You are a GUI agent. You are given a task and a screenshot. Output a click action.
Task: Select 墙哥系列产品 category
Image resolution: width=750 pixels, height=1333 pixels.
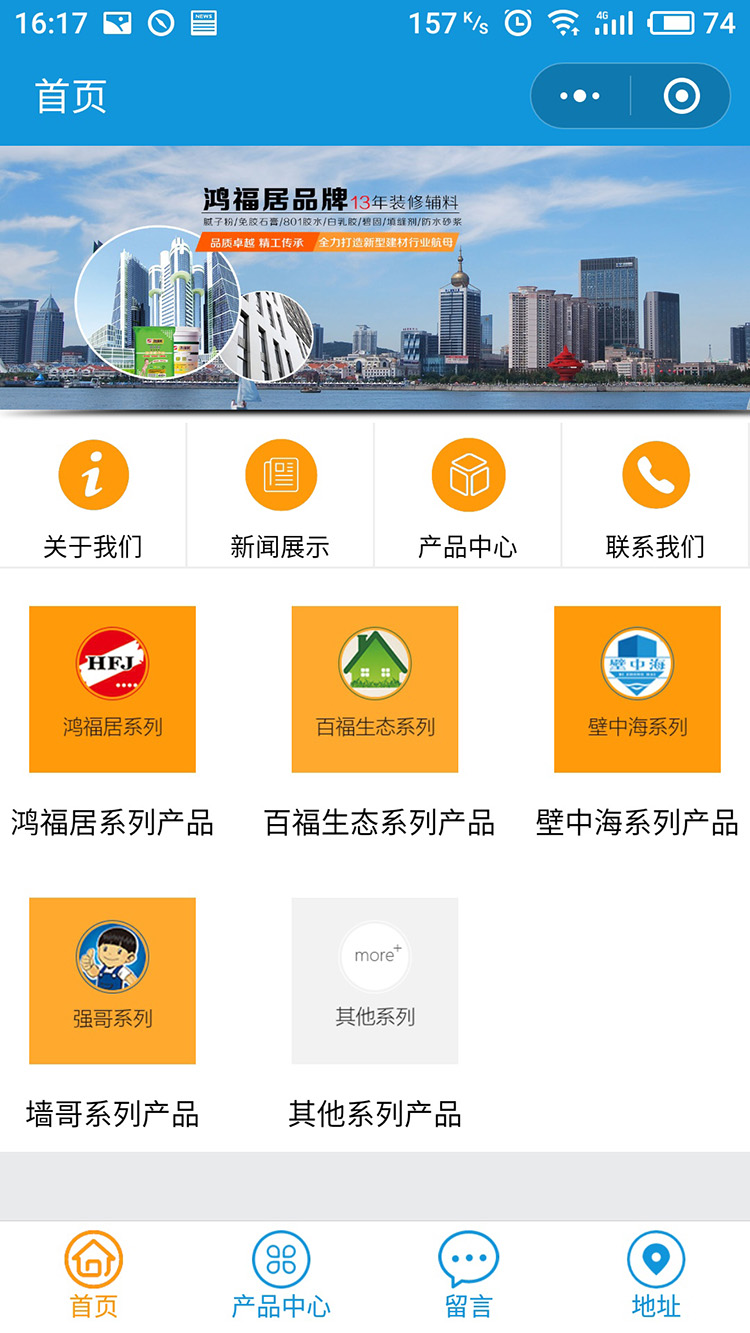[x=112, y=981]
